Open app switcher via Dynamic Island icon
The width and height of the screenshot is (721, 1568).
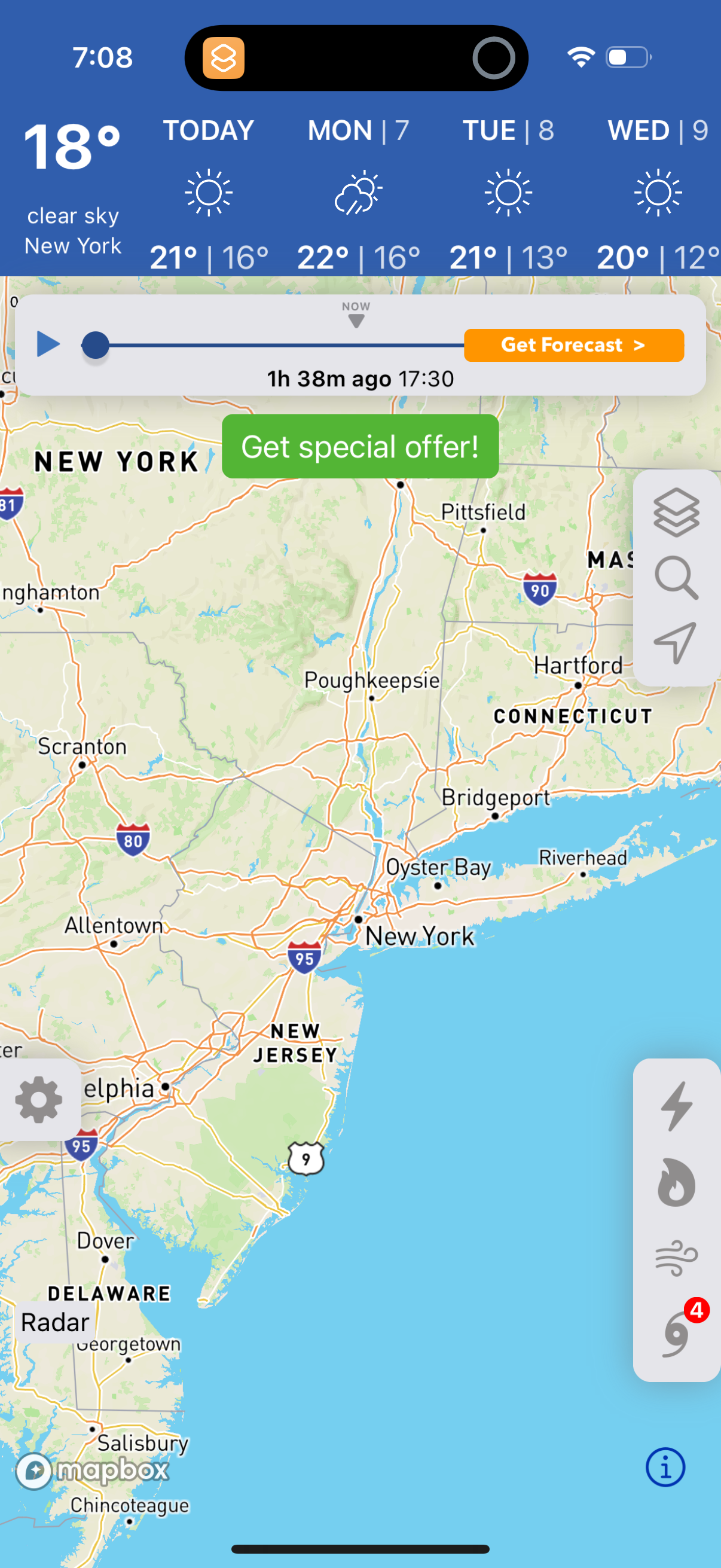tap(224, 57)
